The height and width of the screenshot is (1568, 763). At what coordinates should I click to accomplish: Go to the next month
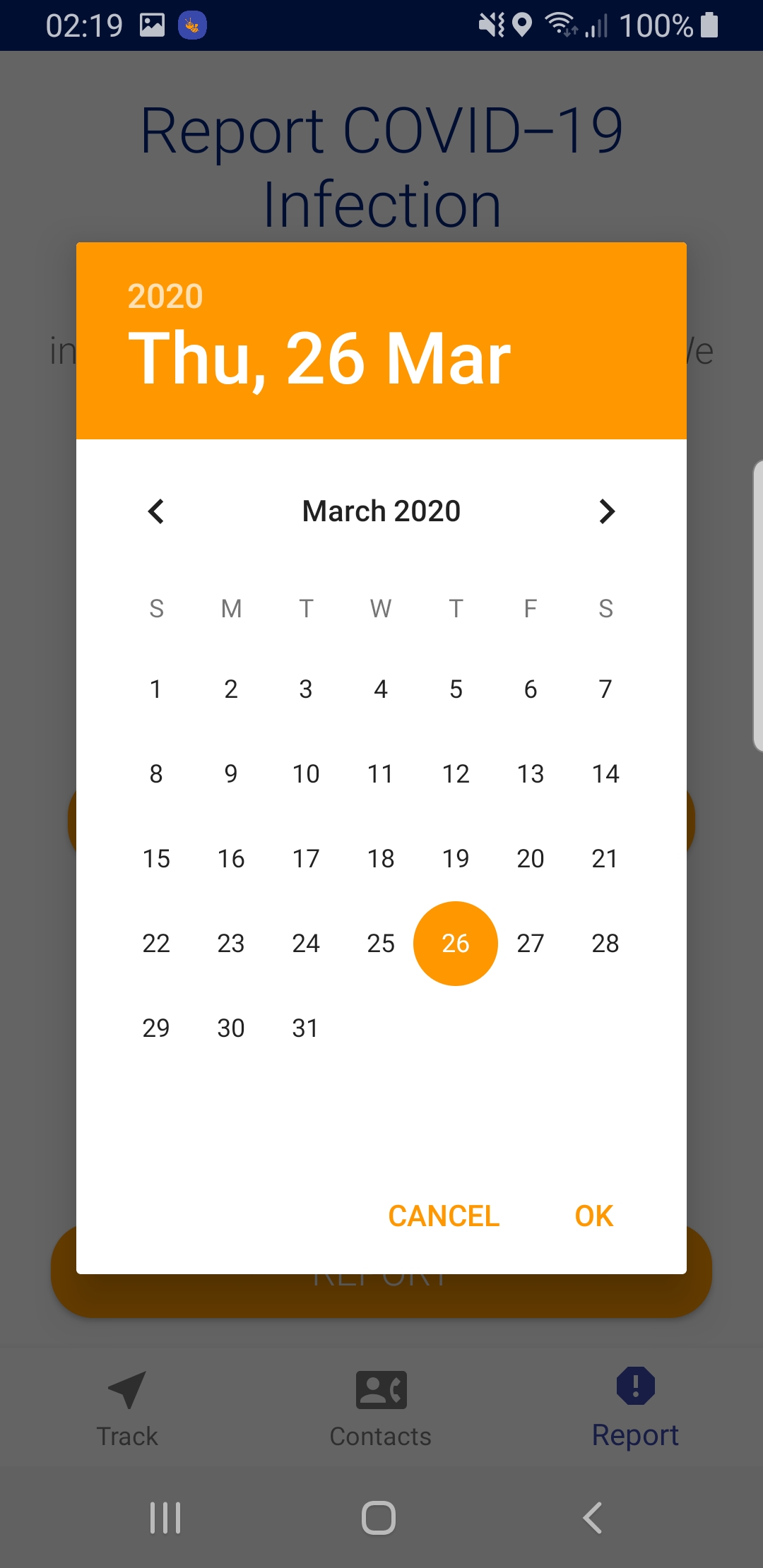(x=607, y=511)
